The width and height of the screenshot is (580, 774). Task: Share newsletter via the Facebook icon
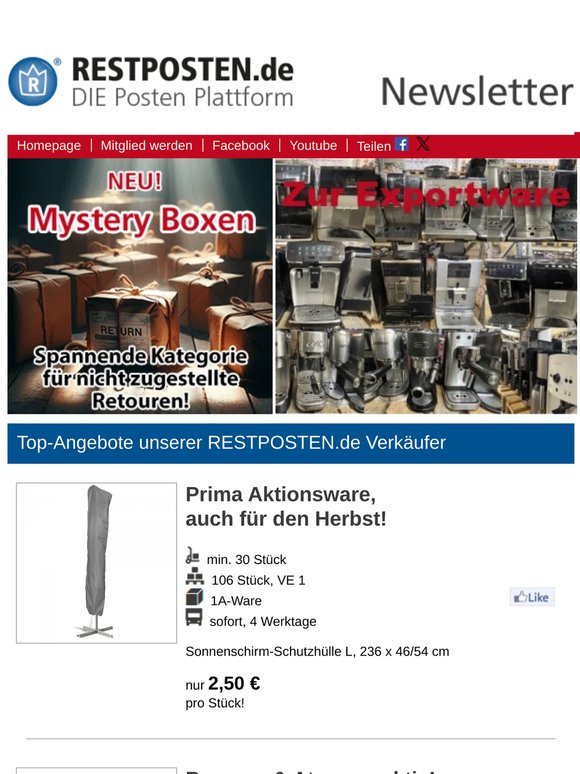[x=401, y=144]
